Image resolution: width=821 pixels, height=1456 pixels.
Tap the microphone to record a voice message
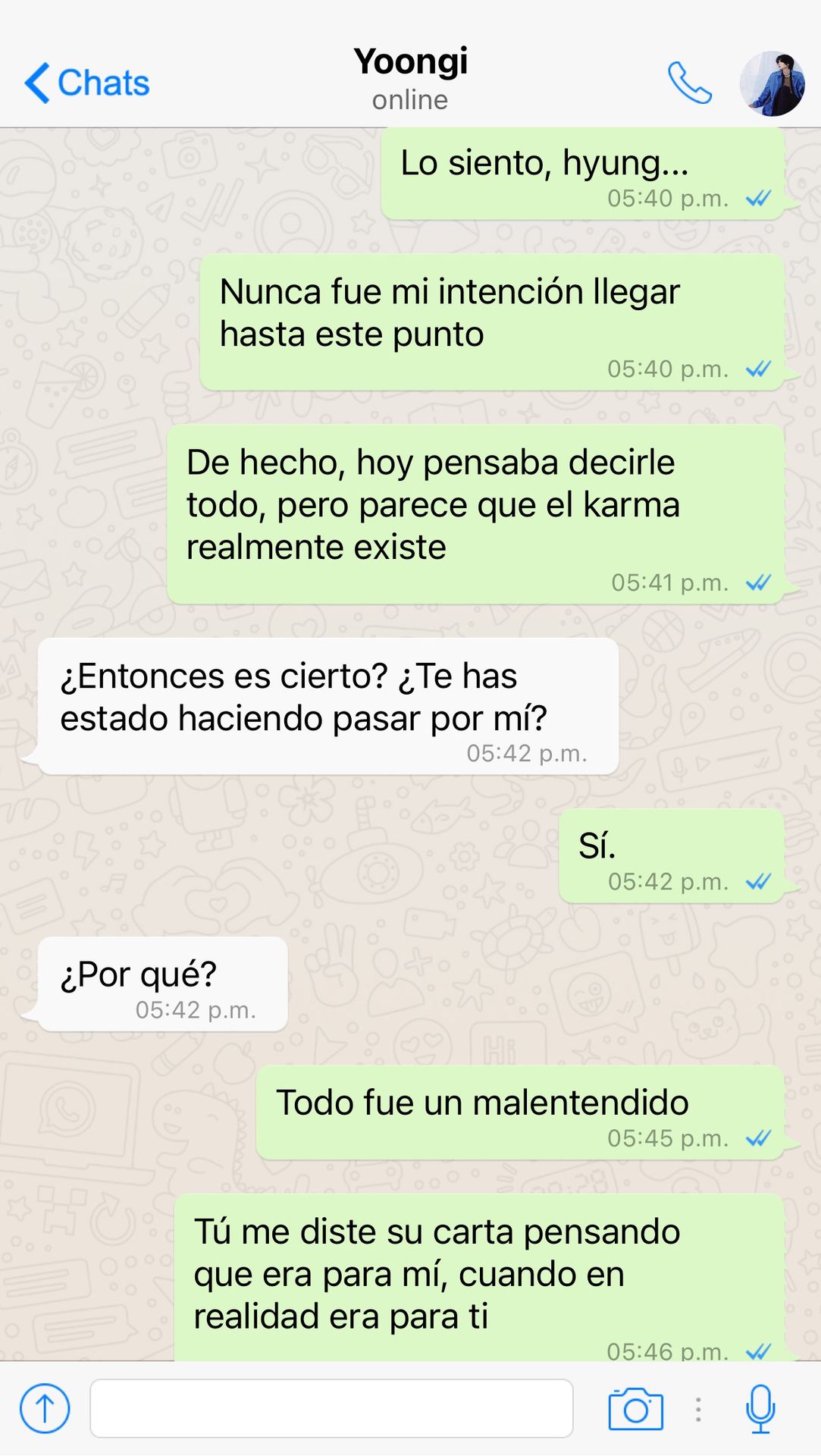[760, 1408]
